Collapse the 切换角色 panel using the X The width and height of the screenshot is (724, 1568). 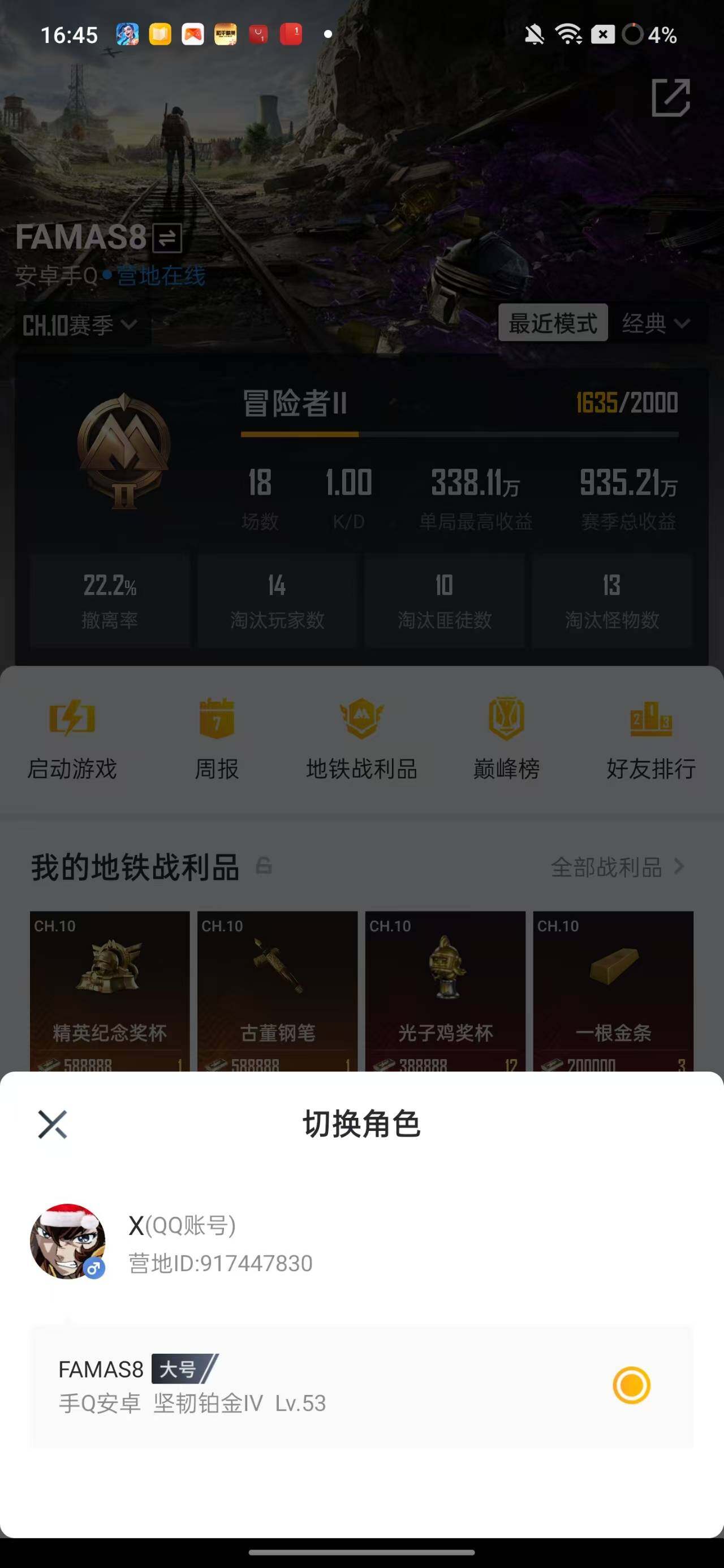click(53, 1123)
